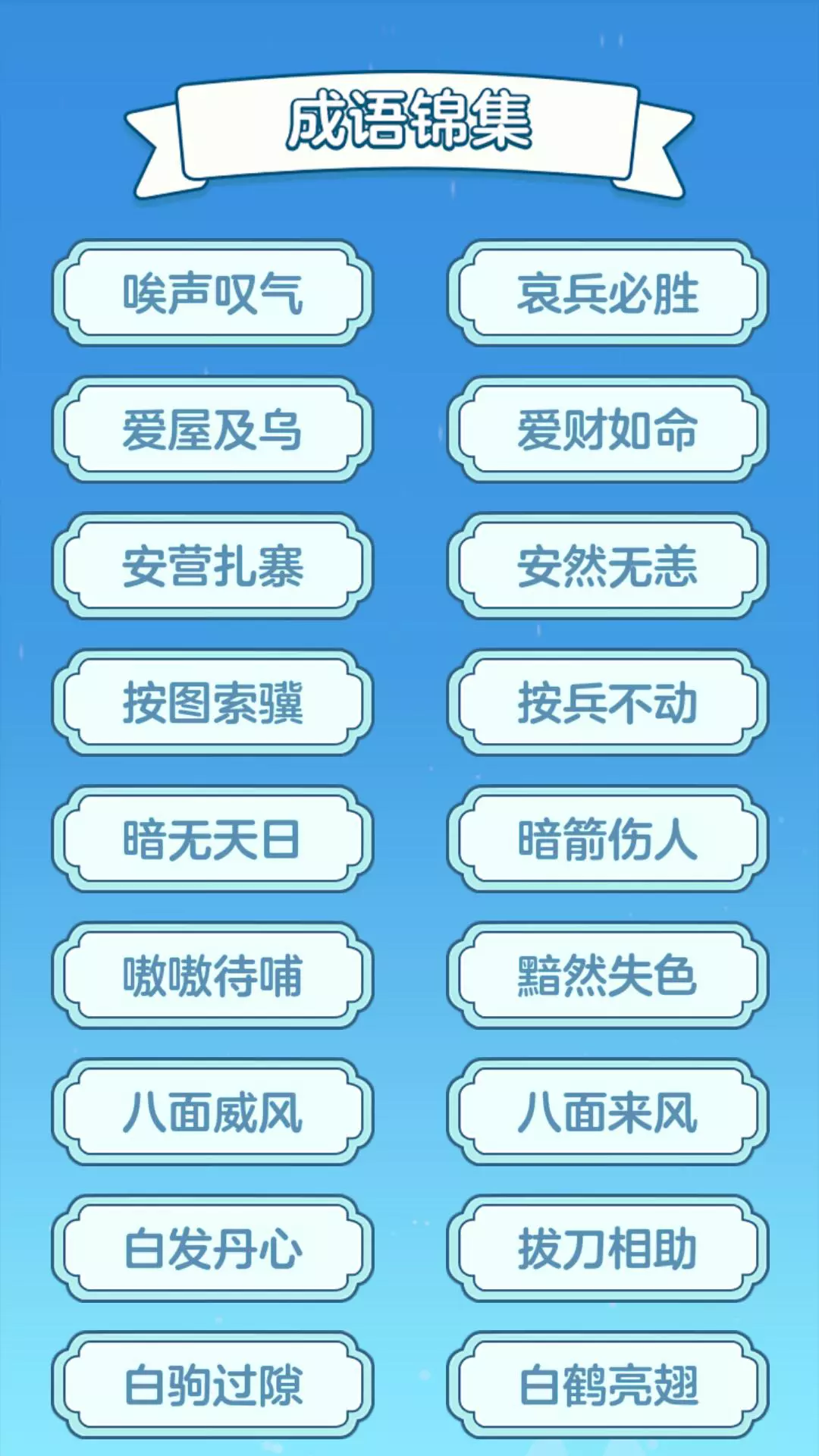Select the 白鹤亮翅 button
819x1456 pixels.
coord(607,1385)
